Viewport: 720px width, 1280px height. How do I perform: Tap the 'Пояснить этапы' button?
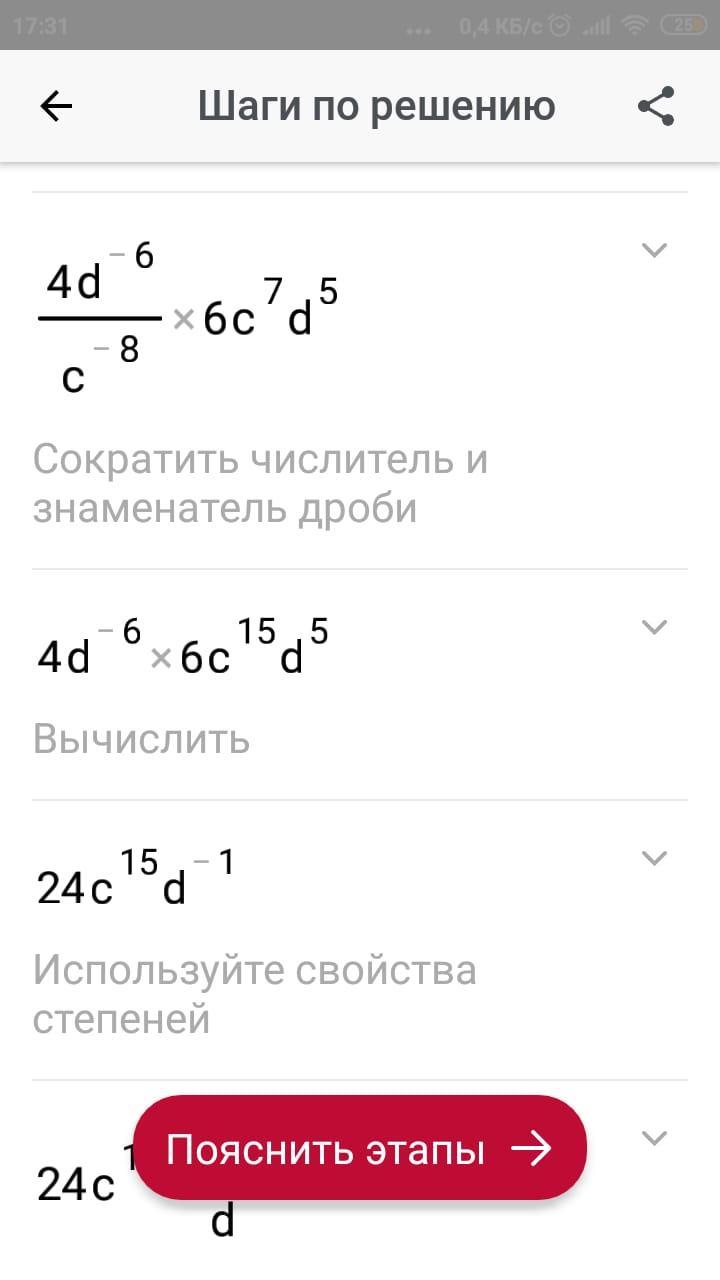point(360,1149)
